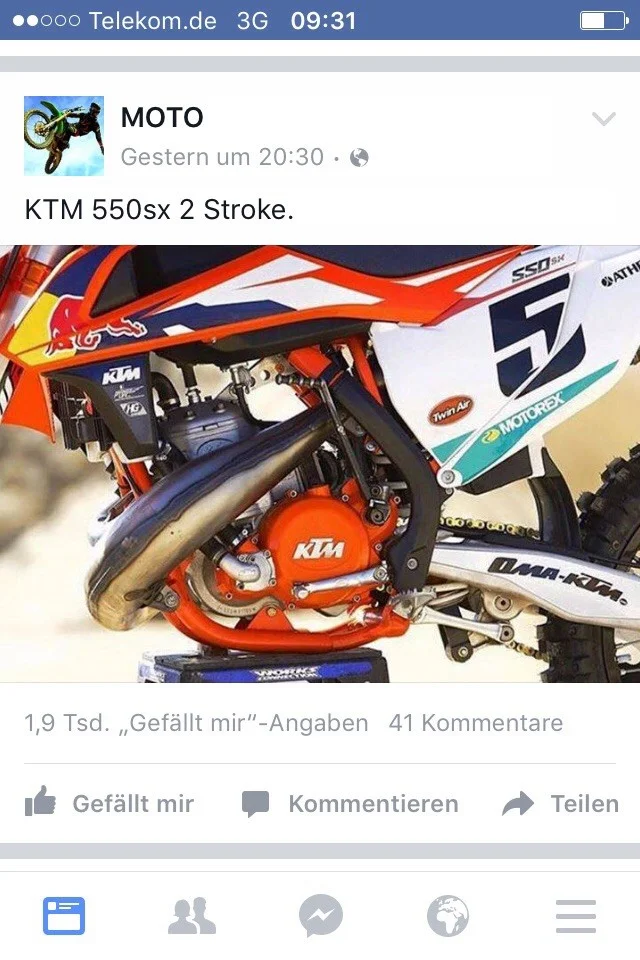
Task: Open the MOTO page name link
Action: tap(162, 118)
